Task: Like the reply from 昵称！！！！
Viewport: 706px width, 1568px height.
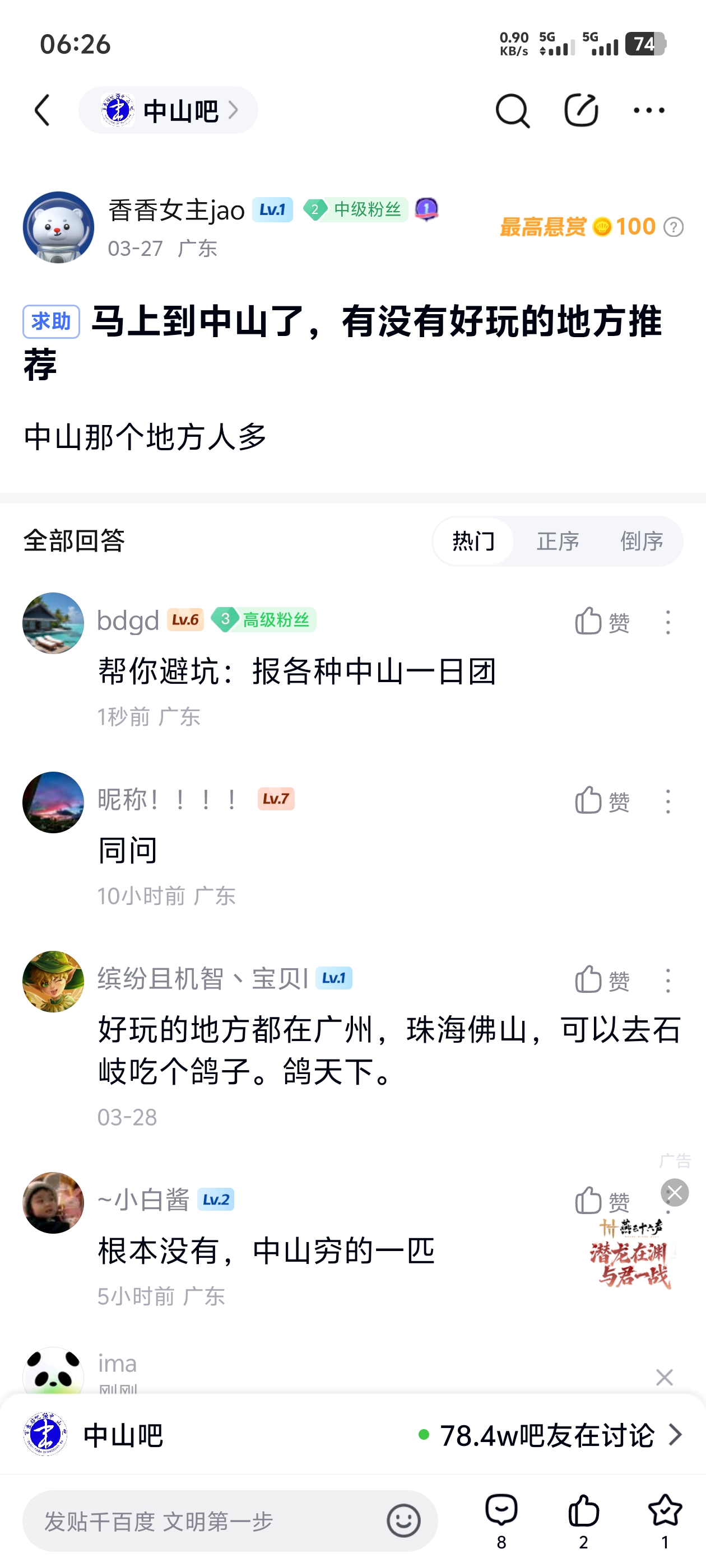Action: 601,801
